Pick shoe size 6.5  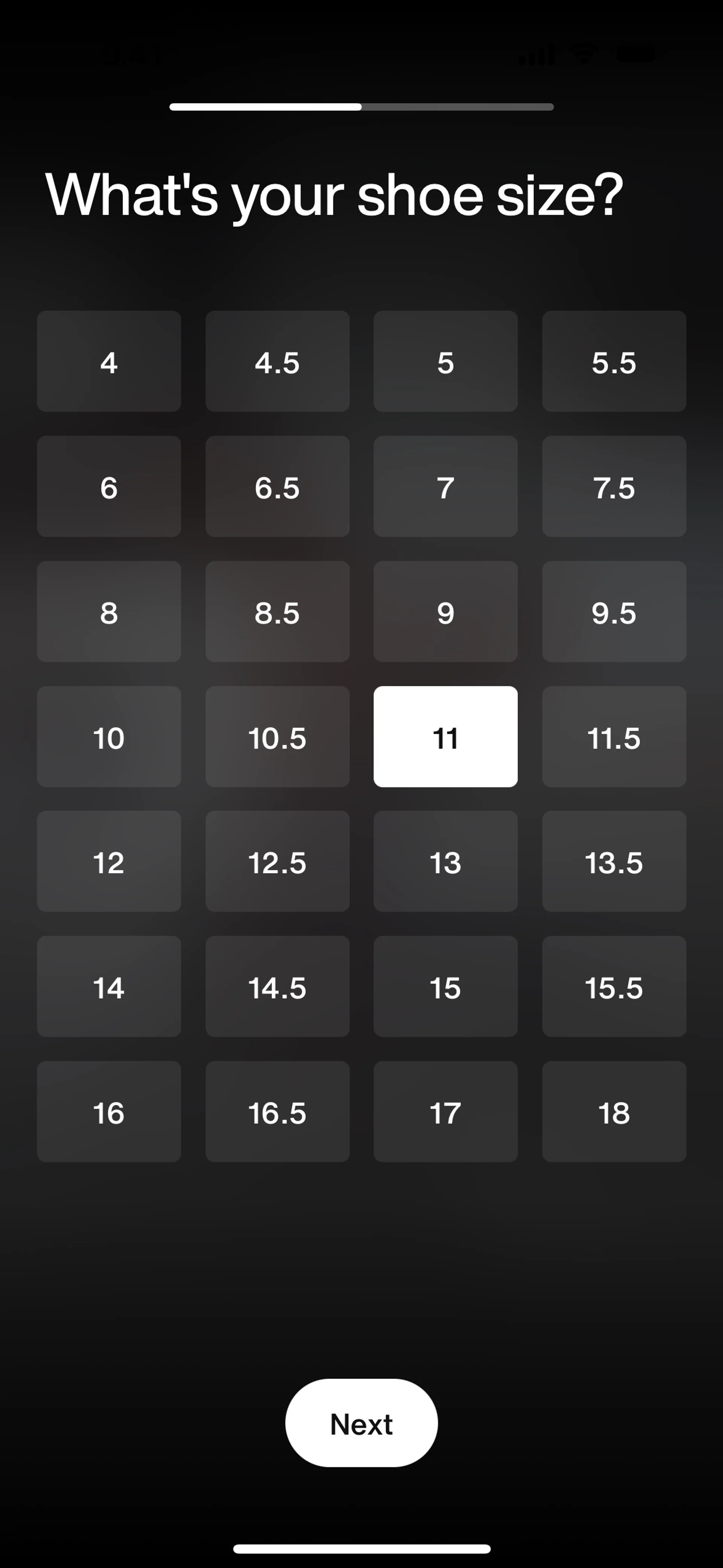(278, 486)
